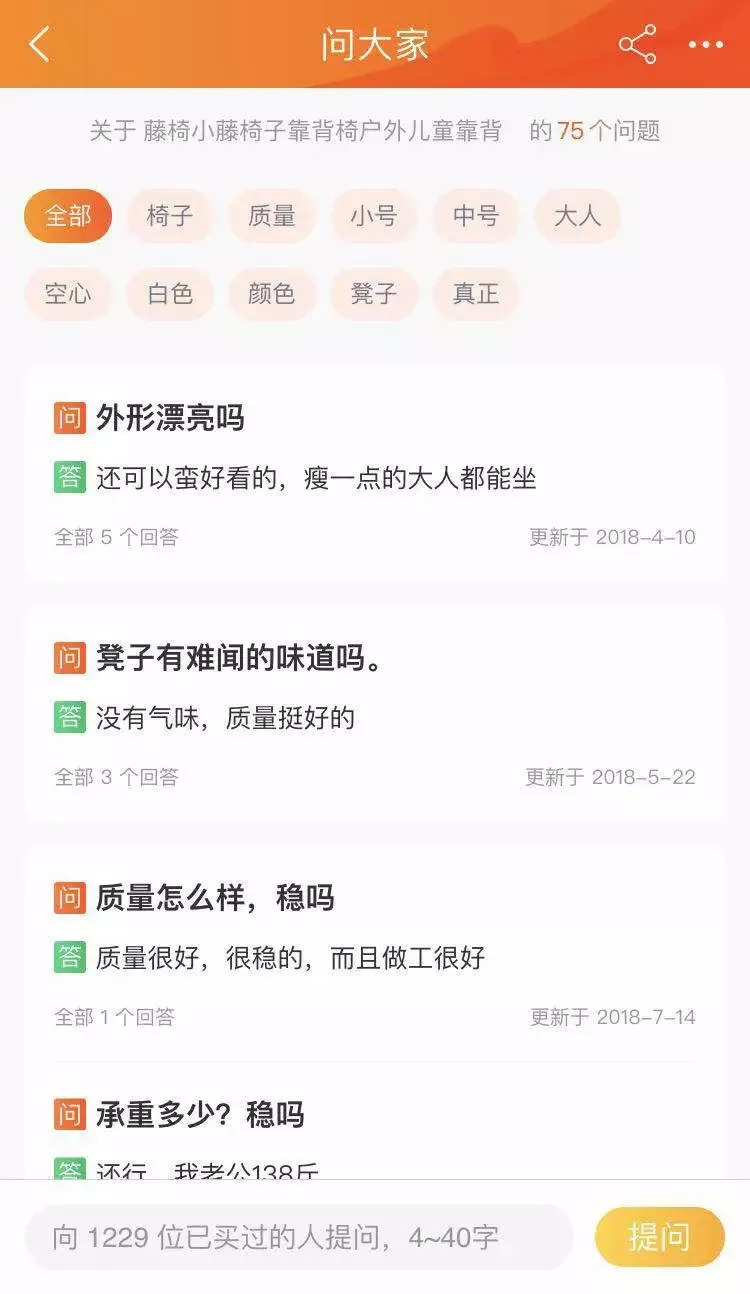The width and height of the screenshot is (750, 1294).
Task: Focus the ask-buyers question input field
Action: [x=298, y=1238]
